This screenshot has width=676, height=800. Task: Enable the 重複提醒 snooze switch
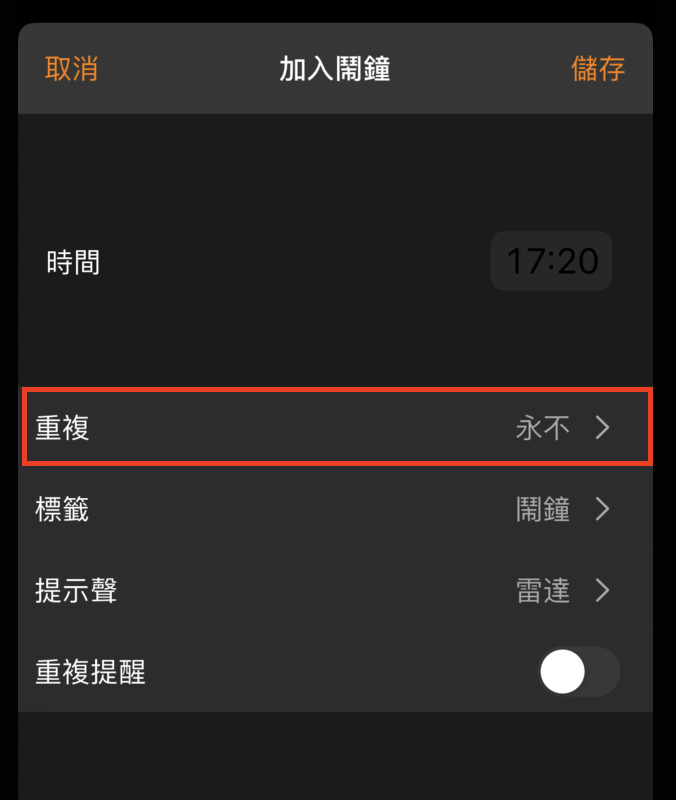[578, 671]
